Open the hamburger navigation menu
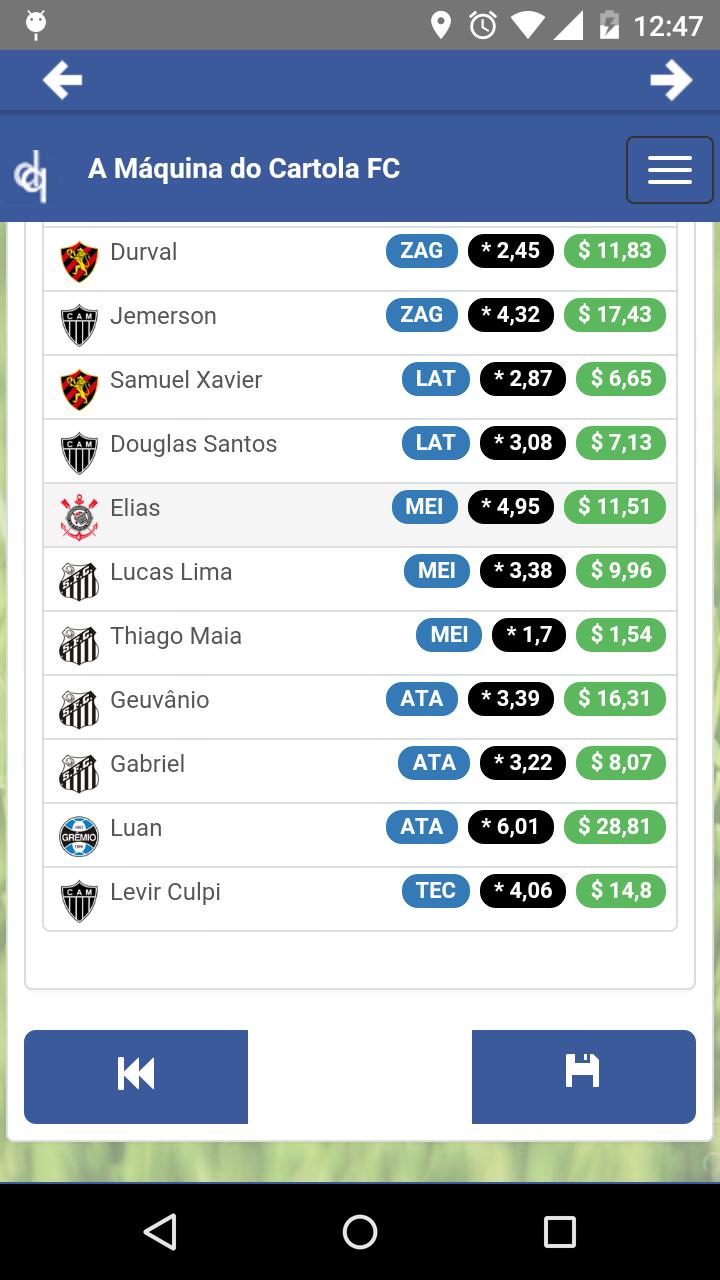Screen dimensions: 720x1280 click(x=669, y=169)
